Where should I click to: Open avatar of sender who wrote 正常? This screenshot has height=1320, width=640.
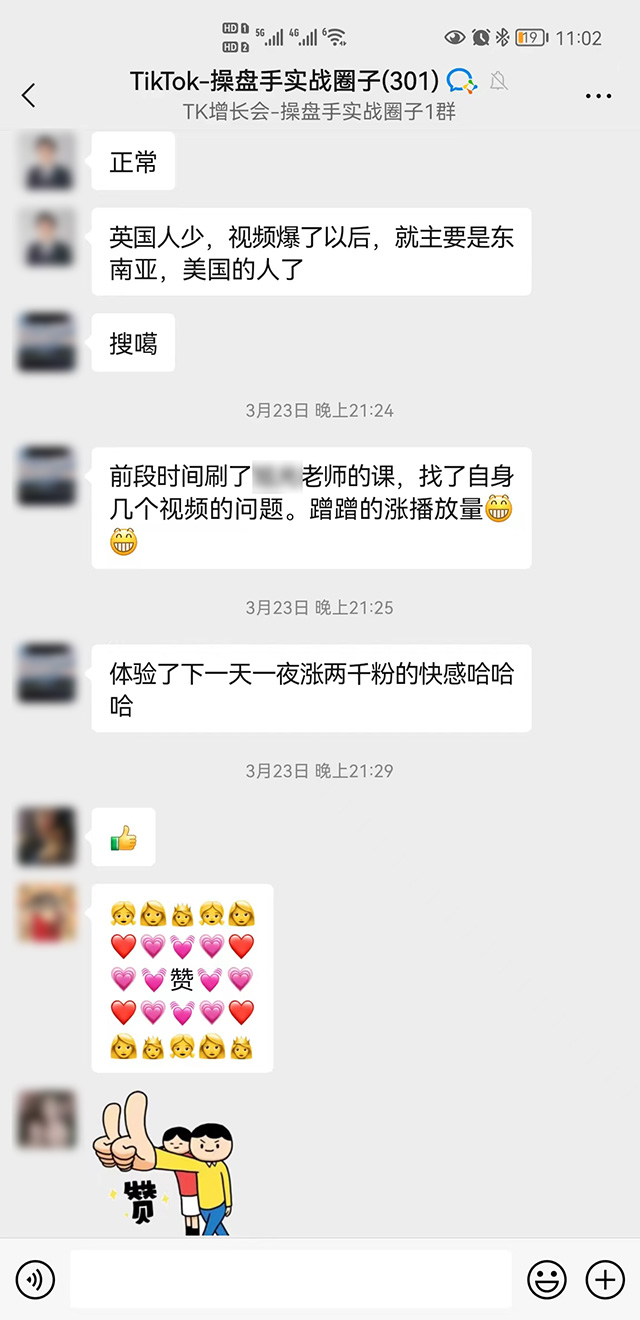coord(48,160)
